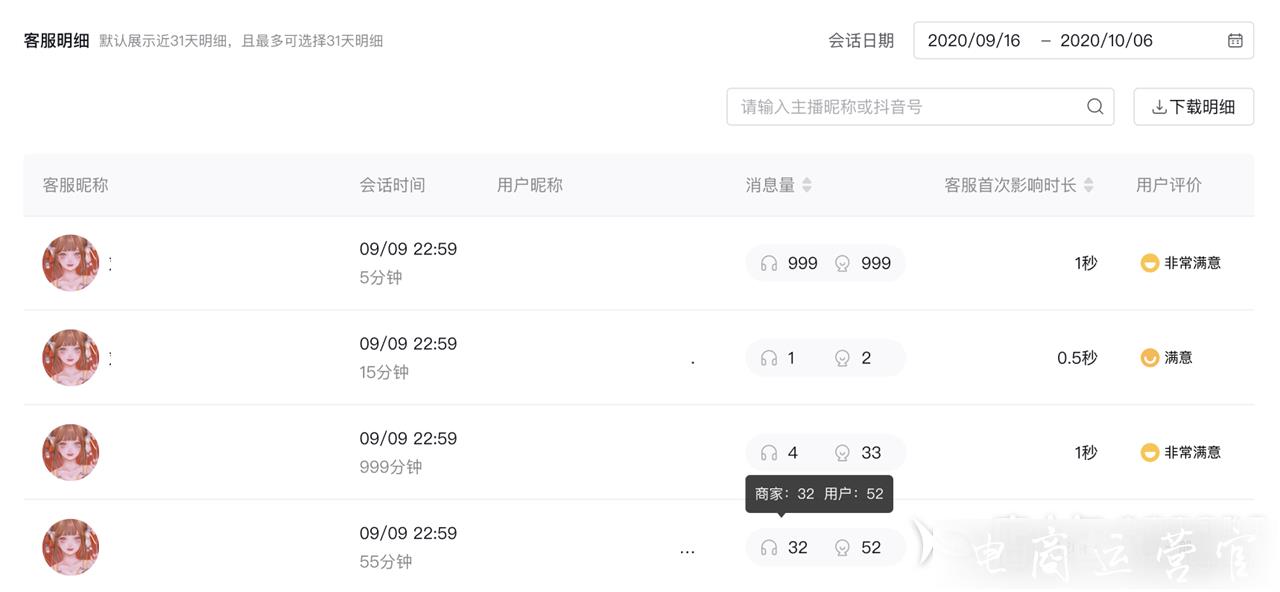Open the calendar icon in date field
Screen dimensions: 1280x592
pyautogui.click(x=1235, y=41)
